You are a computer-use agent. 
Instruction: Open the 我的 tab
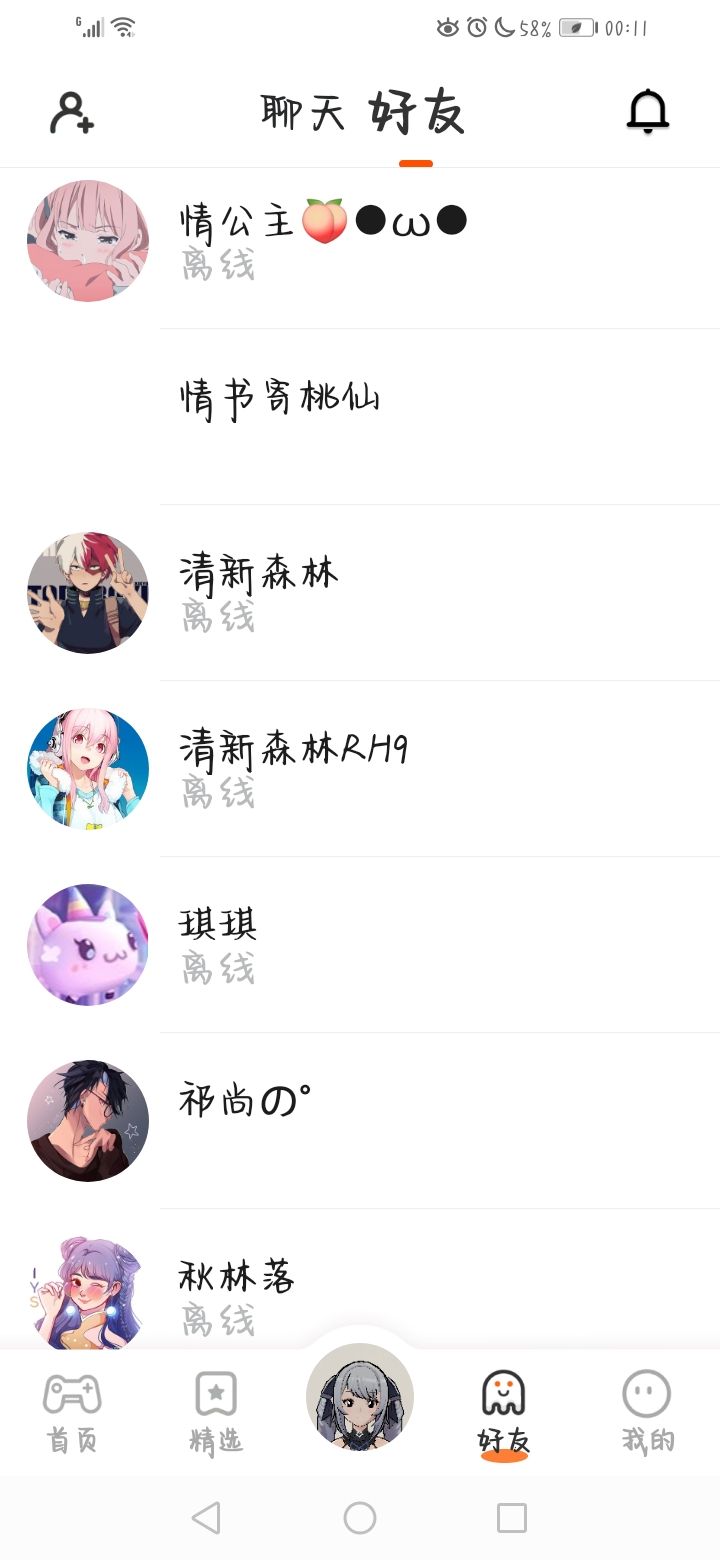[x=647, y=1412]
